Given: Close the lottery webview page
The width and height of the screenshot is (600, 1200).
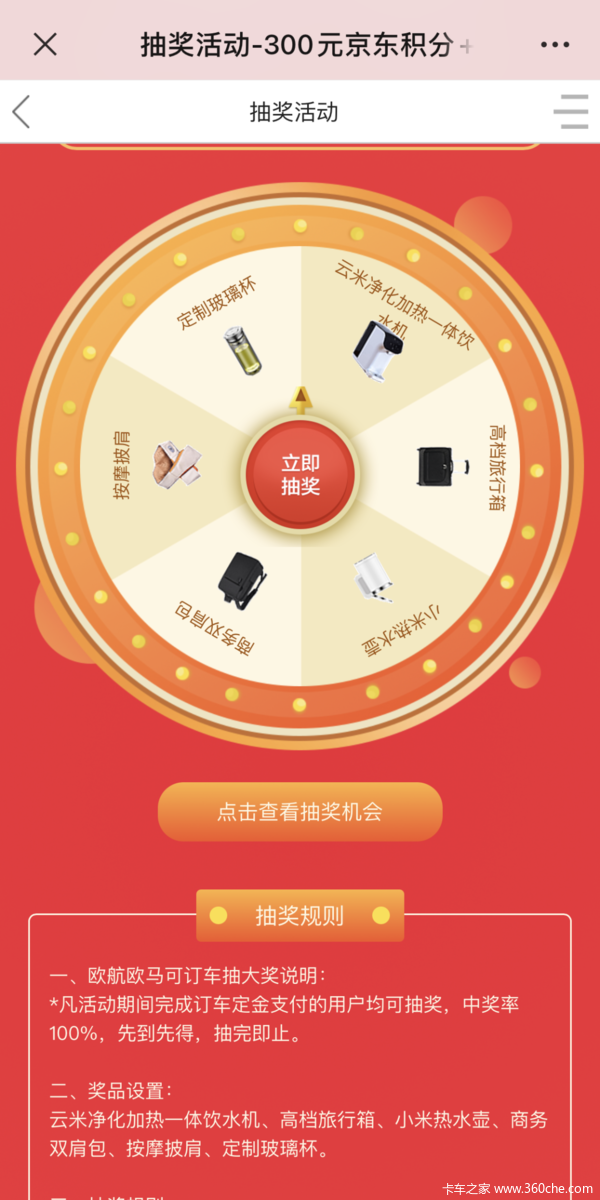Looking at the screenshot, I should pos(45,44).
